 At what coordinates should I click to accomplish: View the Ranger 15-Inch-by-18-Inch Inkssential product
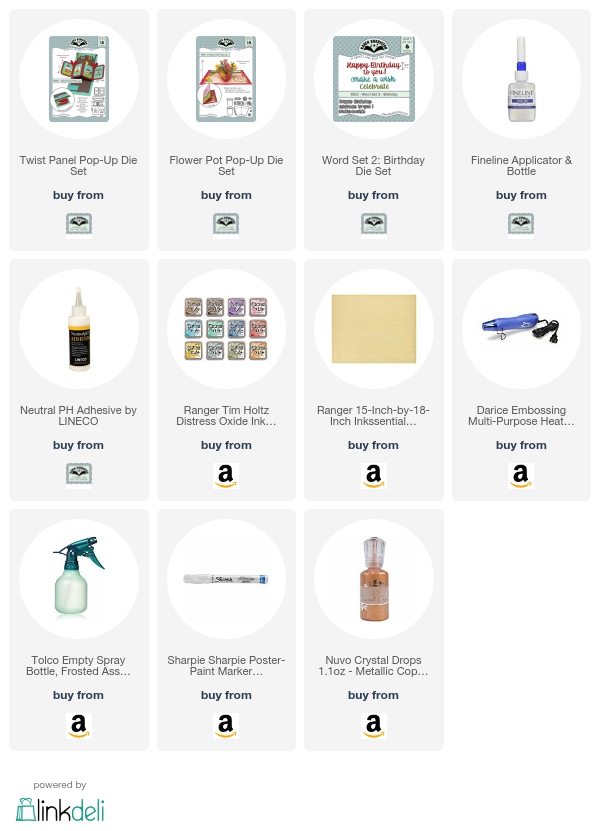(x=373, y=329)
